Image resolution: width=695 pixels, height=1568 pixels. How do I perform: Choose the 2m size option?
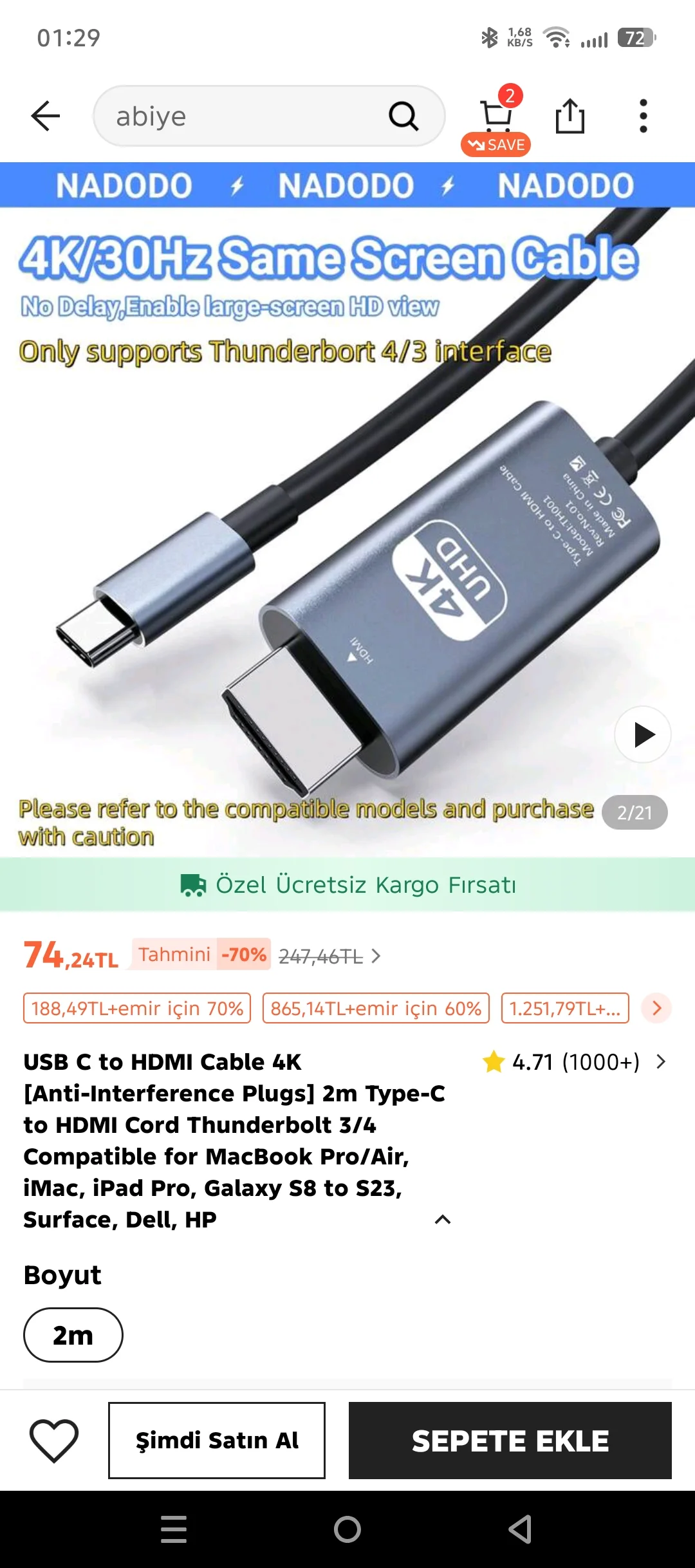pyautogui.click(x=73, y=1335)
